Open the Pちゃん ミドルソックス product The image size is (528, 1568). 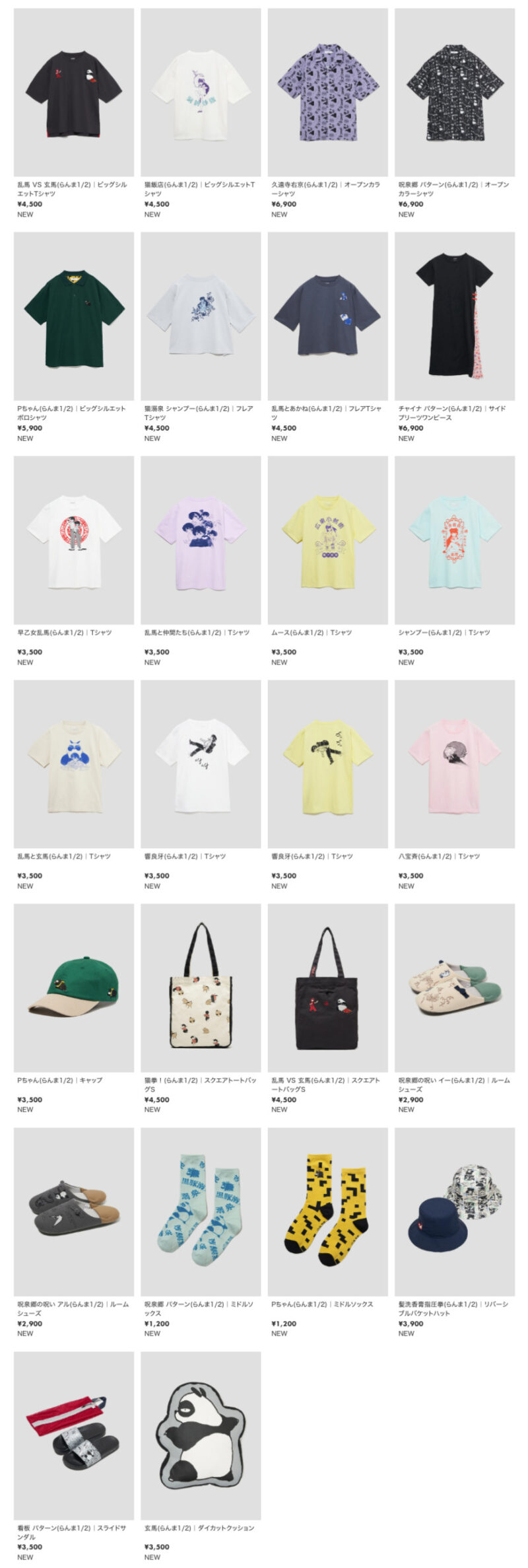[x=327, y=1212]
